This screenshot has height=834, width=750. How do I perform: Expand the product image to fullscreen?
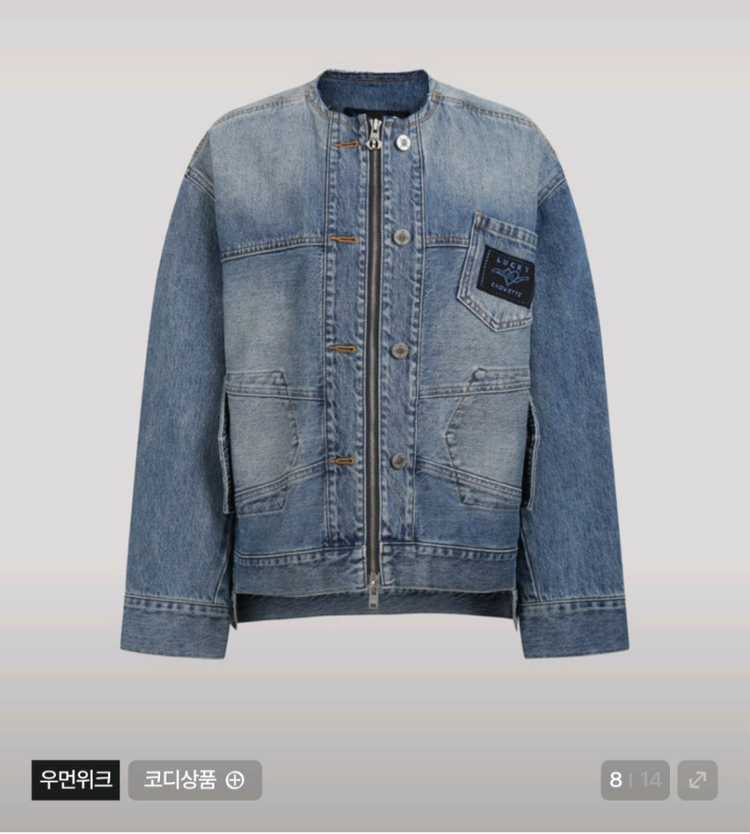(697, 780)
